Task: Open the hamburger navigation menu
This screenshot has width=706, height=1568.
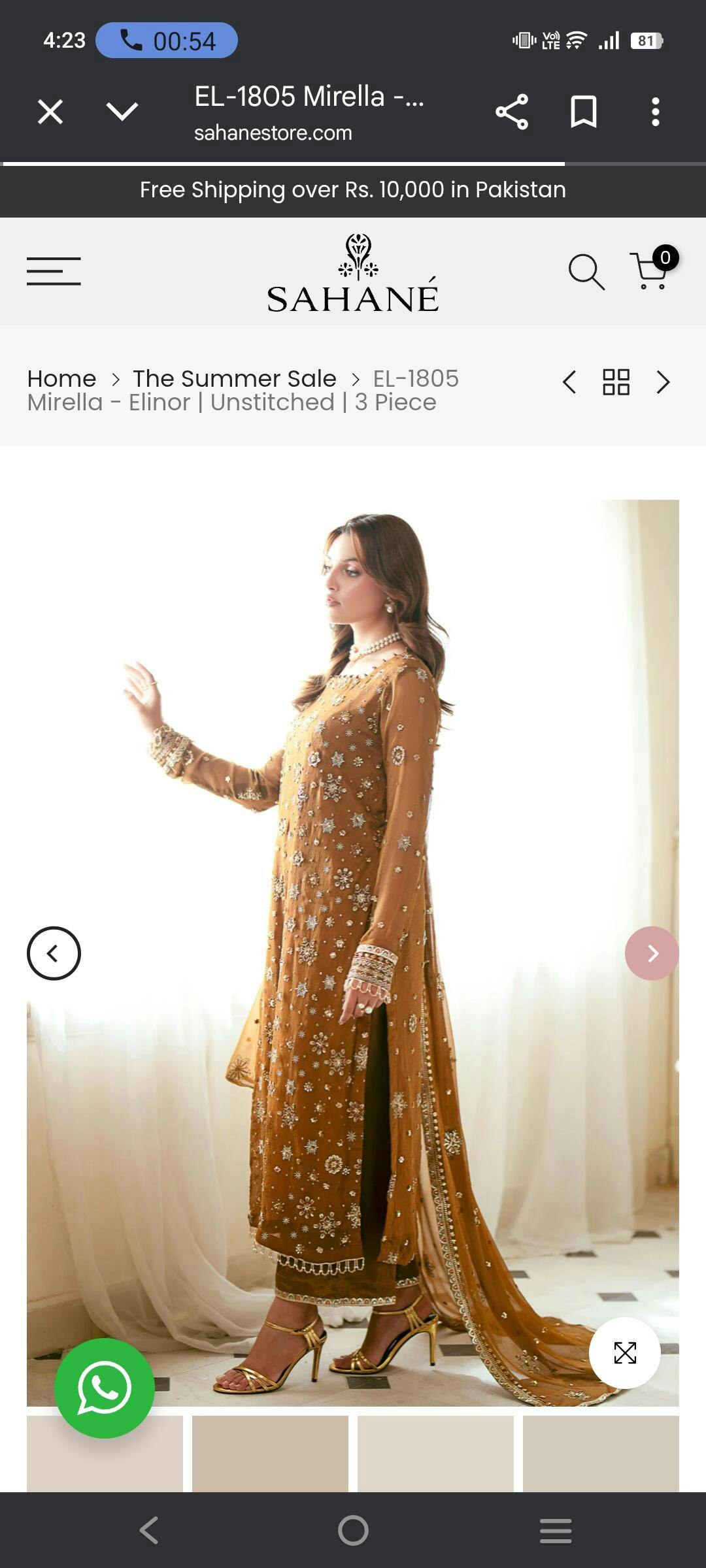Action: [54, 271]
